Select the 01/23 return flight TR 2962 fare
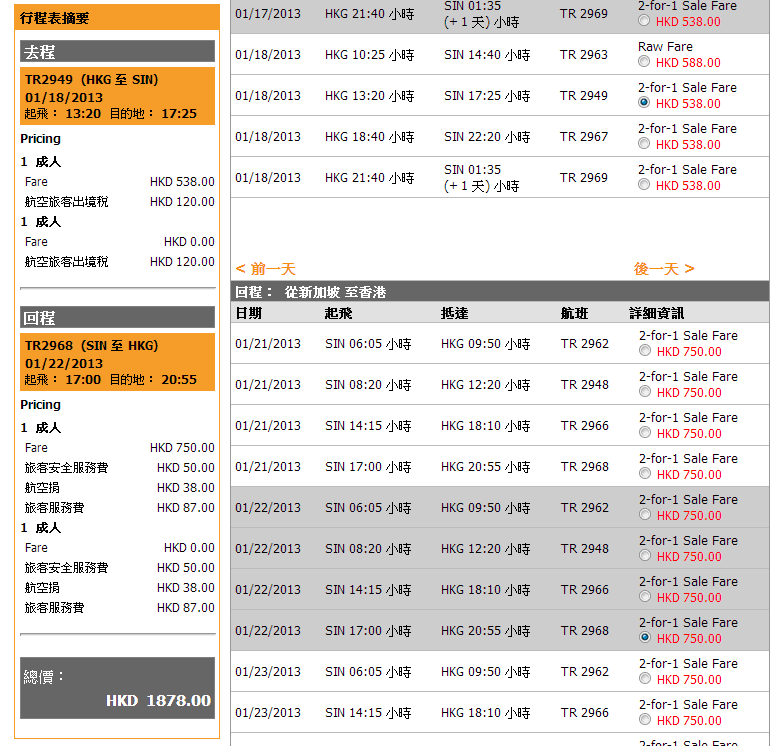The height and width of the screenshot is (746, 778). [644, 679]
